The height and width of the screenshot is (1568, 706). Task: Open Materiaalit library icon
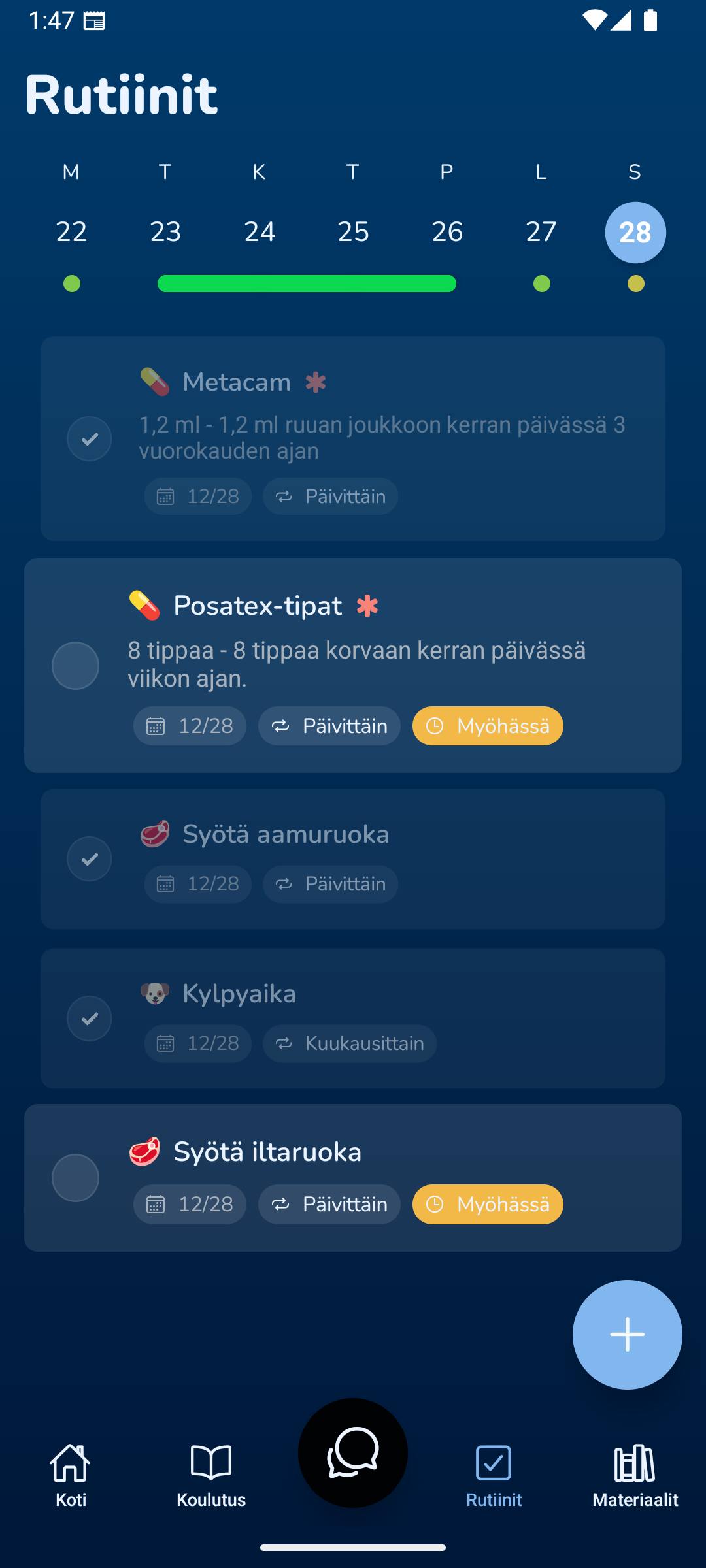click(x=635, y=1463)
